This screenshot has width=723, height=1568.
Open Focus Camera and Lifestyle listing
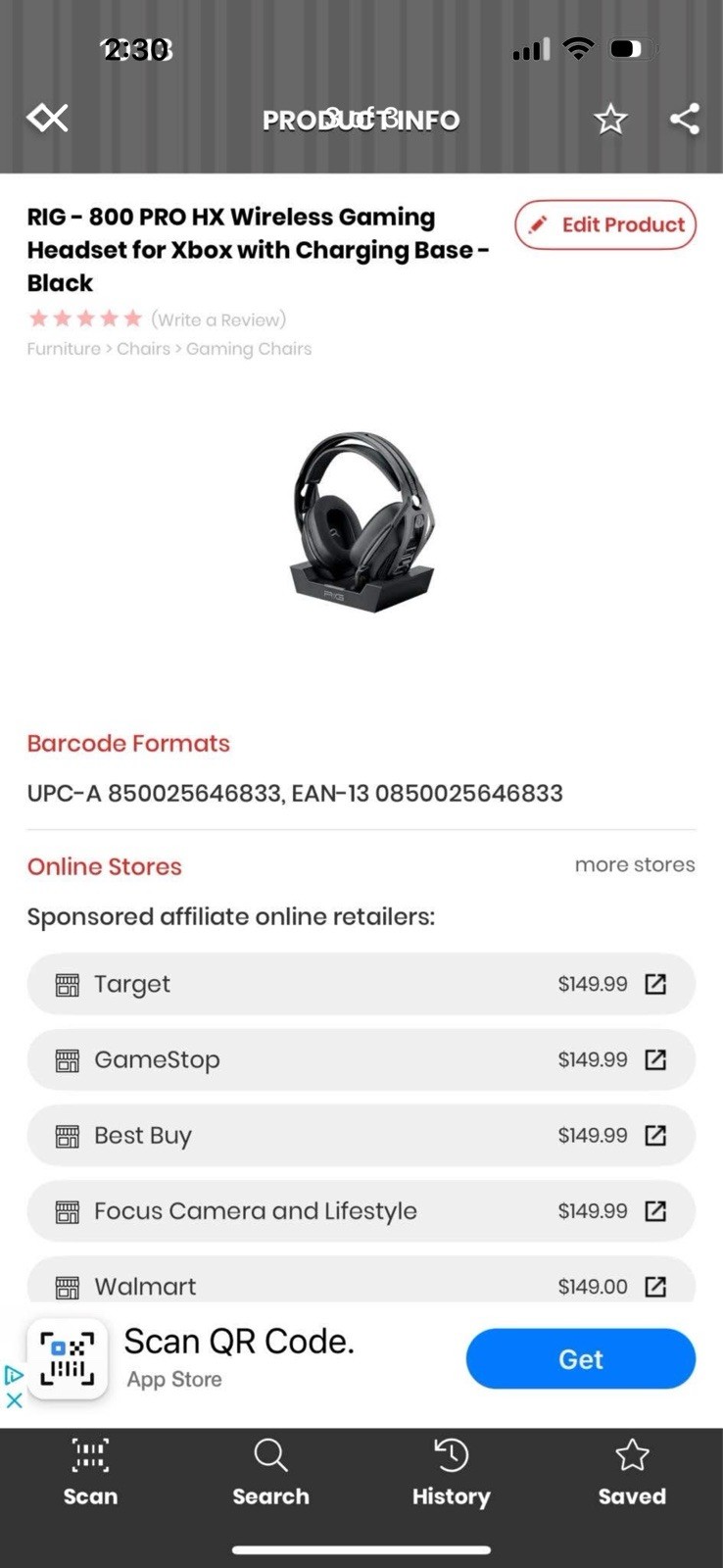[361, 1211]
